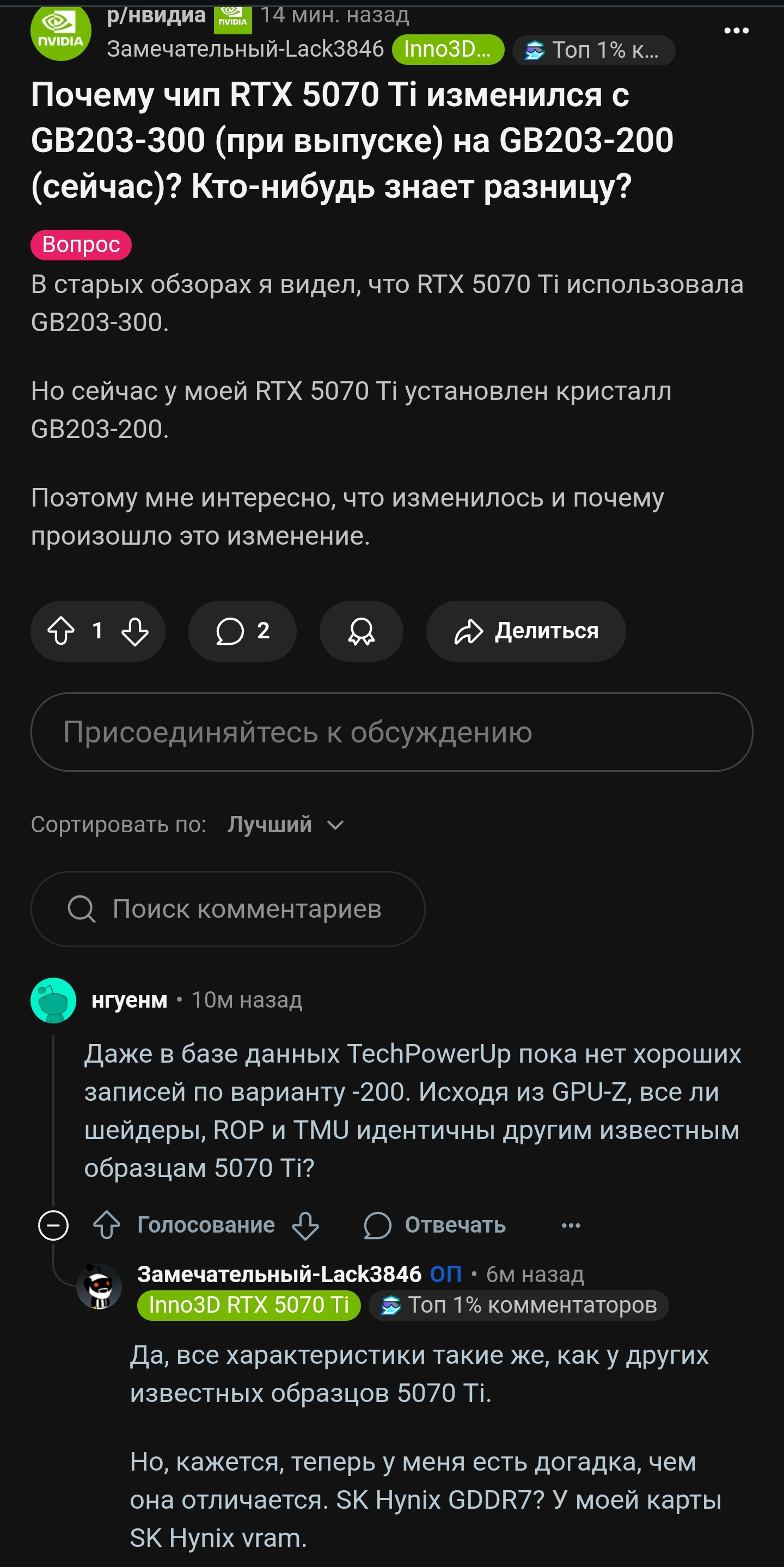Open нгуенм's profile

(x=129, y=1000)
